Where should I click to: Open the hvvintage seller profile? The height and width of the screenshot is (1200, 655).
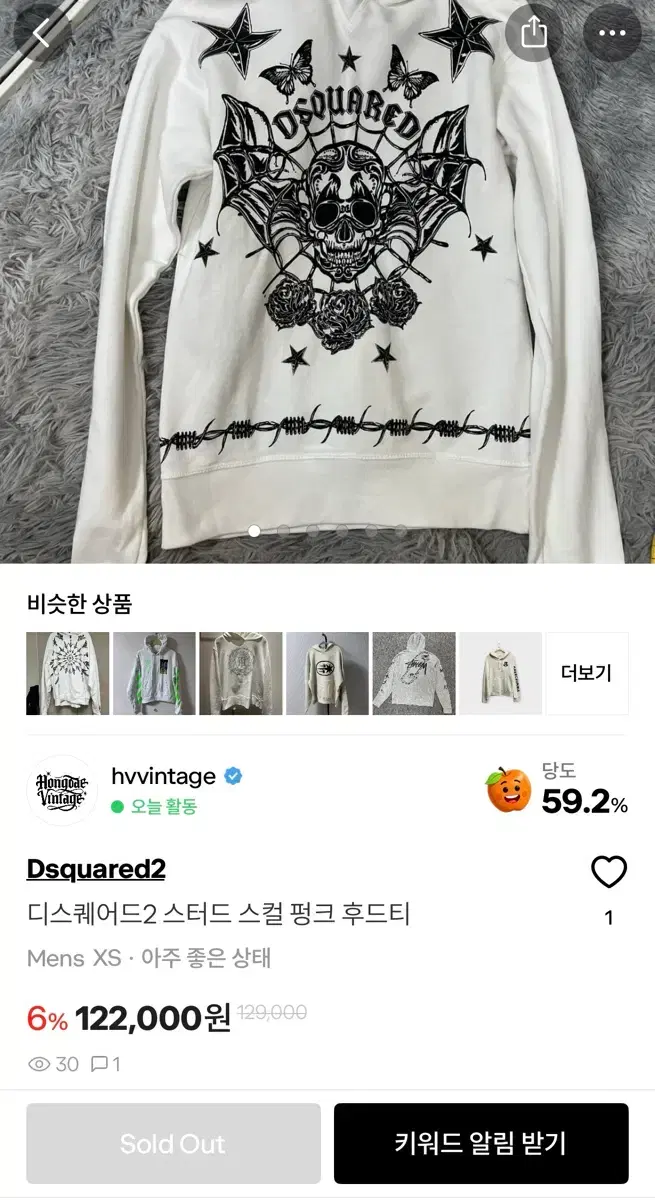[x=163, y=776]
